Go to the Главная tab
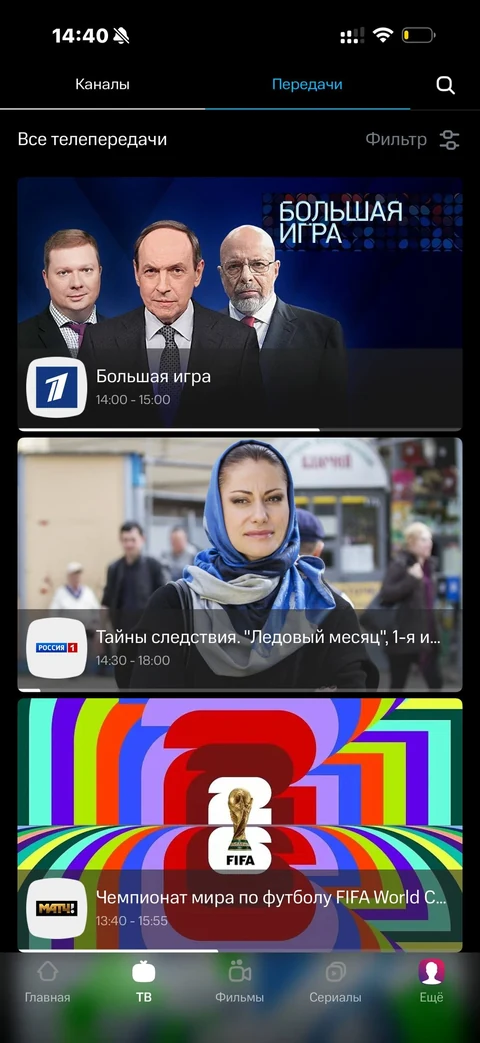The height and width of the screenshot is (1043, 480). click(x=47, y=982)
